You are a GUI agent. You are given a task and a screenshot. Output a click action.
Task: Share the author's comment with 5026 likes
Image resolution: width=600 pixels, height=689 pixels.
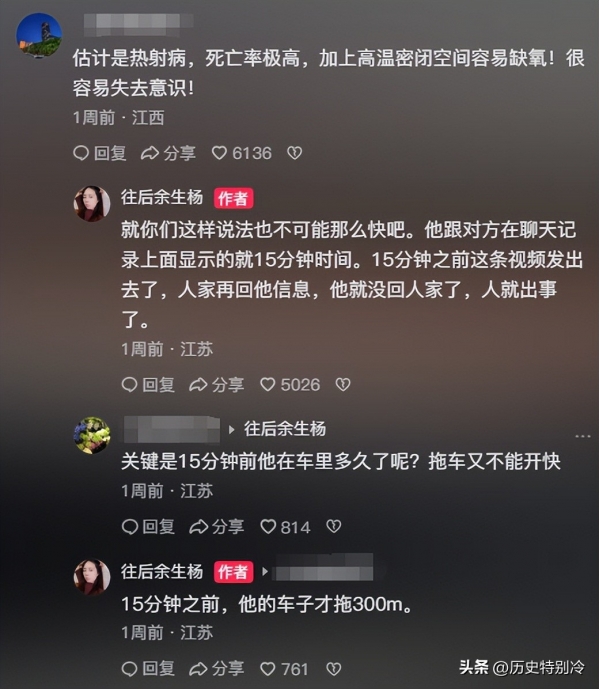[x=216, y=384]
